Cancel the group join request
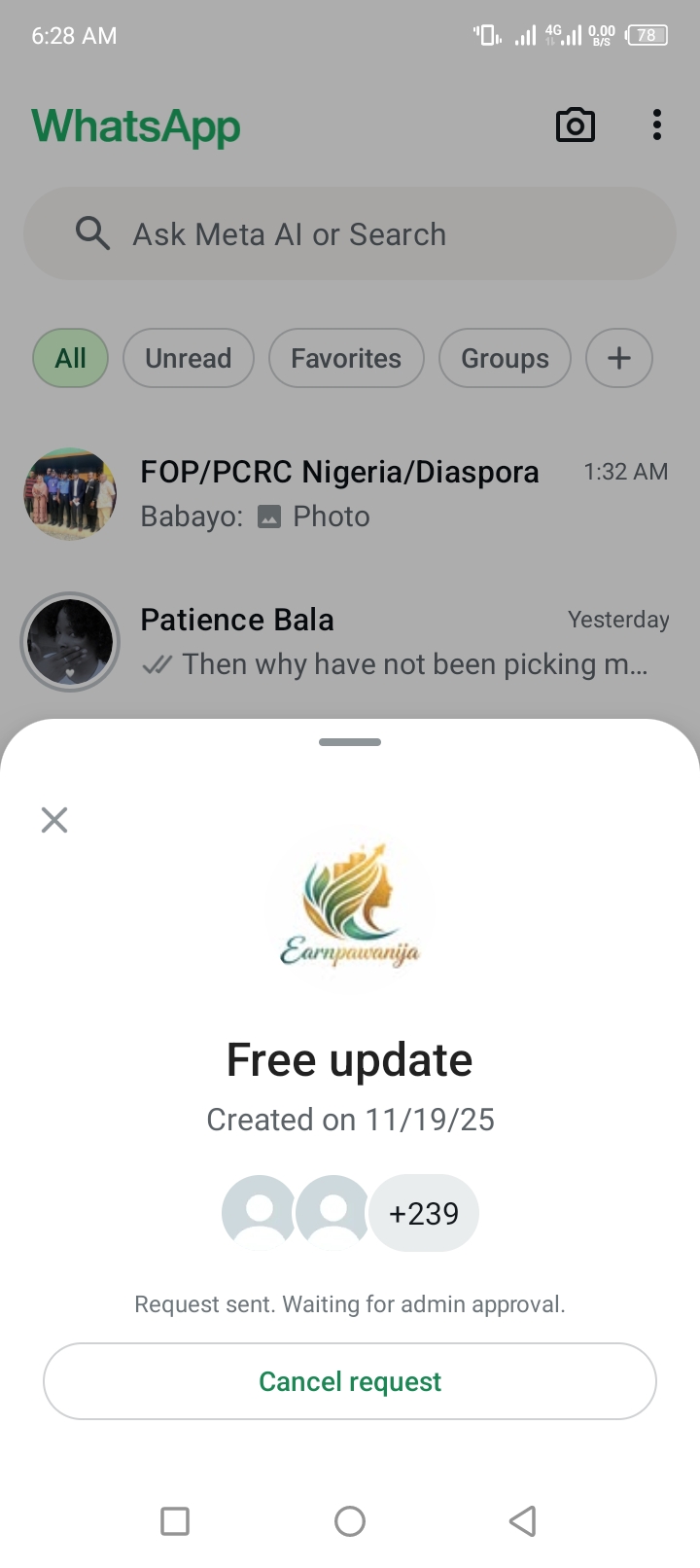Image resolution: width=700 pixels, height=1568 pixels. pyautogui.click(x=350, y=1381)
